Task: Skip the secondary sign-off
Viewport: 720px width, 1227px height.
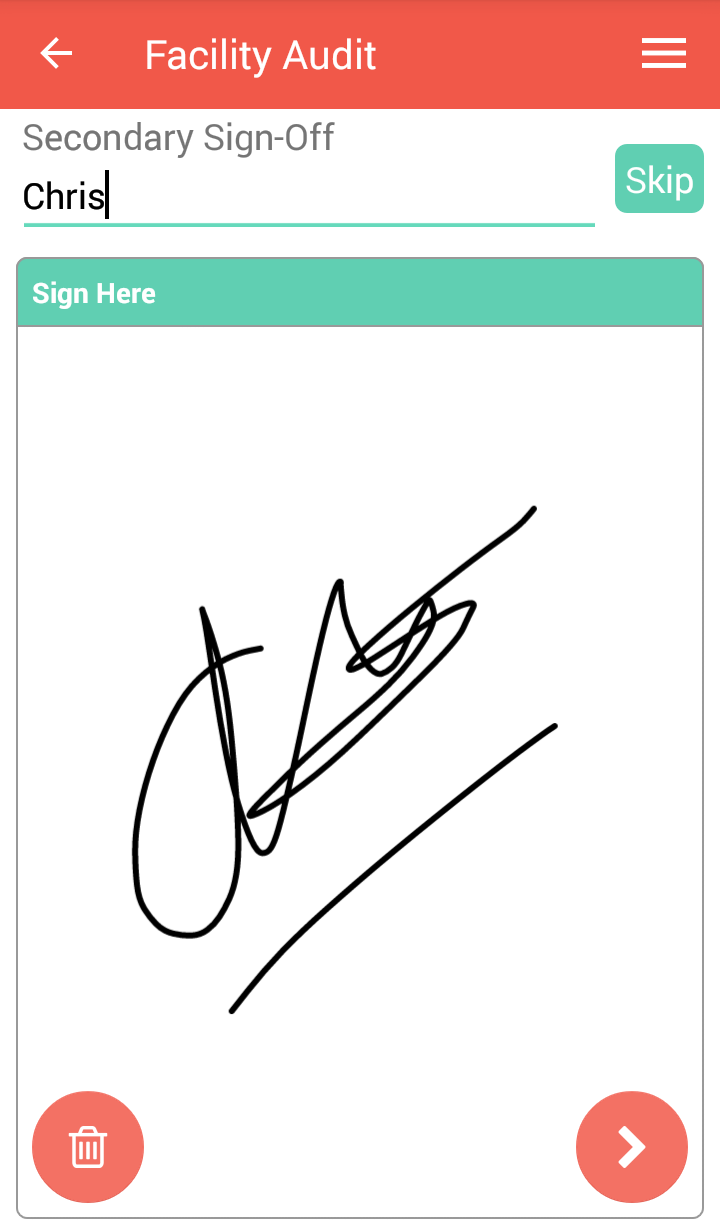Action: (x=659, y=180)
